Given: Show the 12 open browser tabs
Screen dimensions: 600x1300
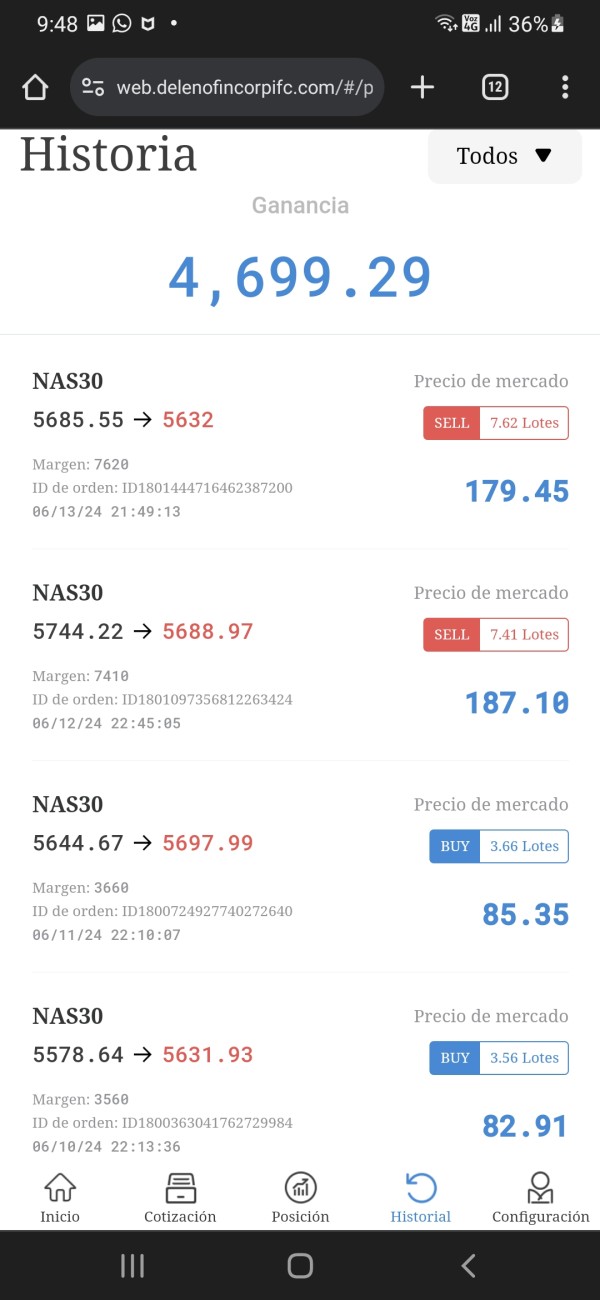Looking at the screenshot, I should point(494,87).
